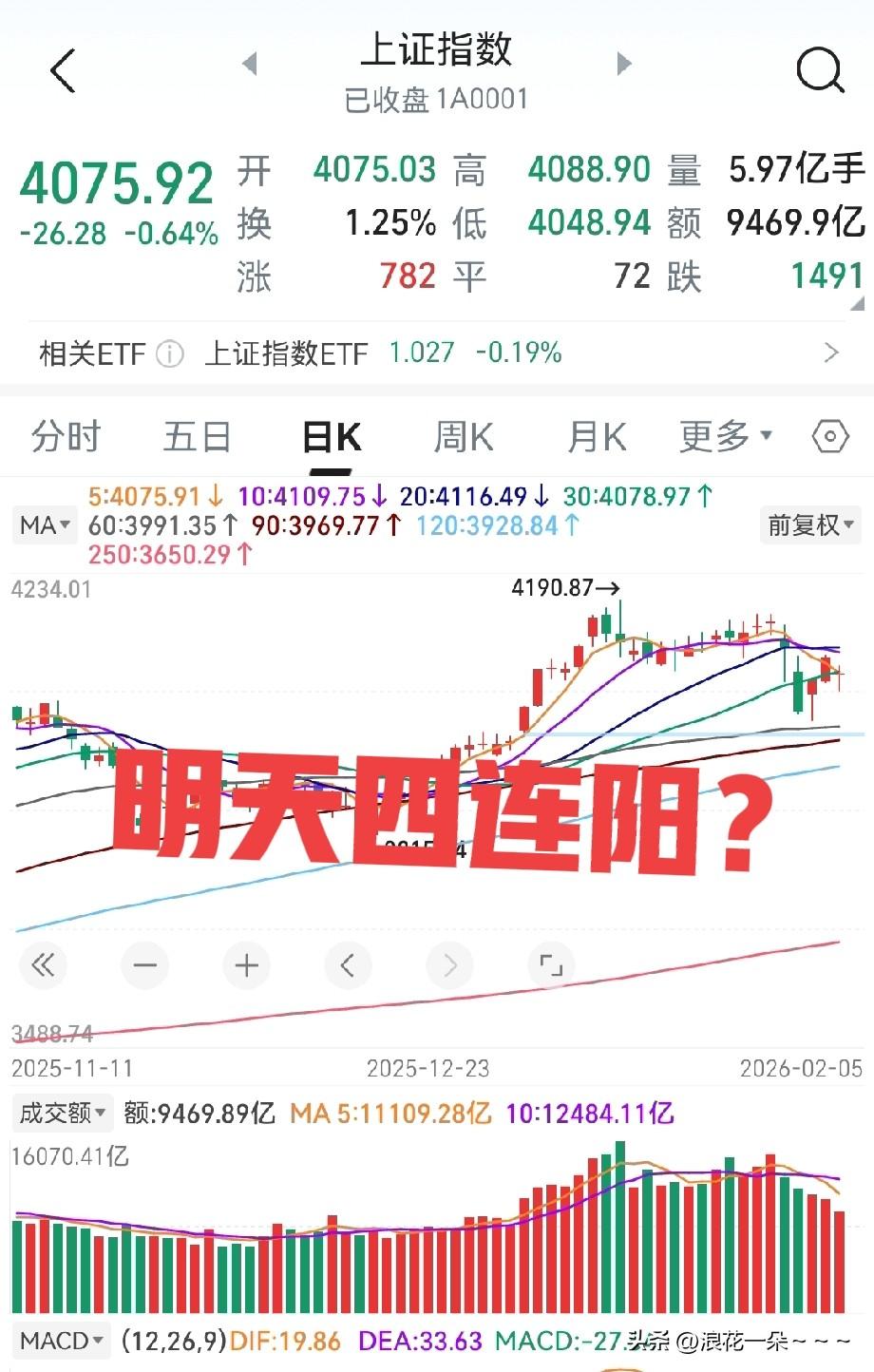
Task: Open the 上证指数ETF detail link
Action: [x=286, y=353]
